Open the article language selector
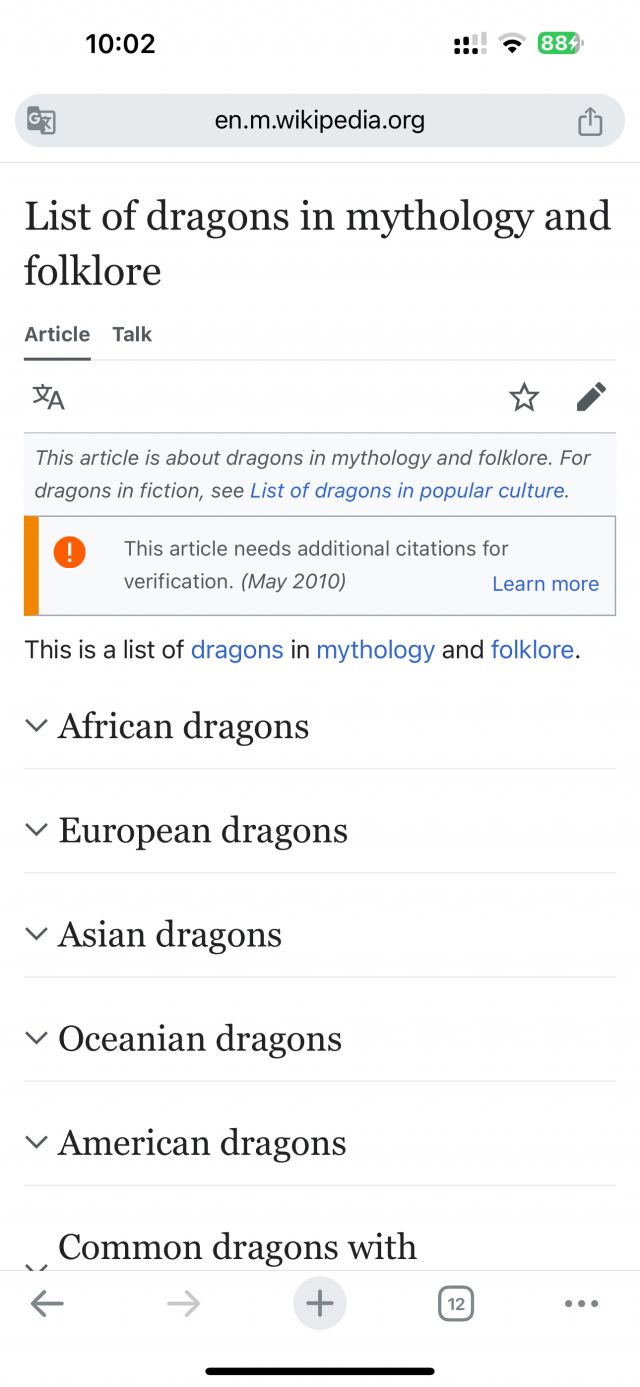640x1387 pixels. (49, 397)
